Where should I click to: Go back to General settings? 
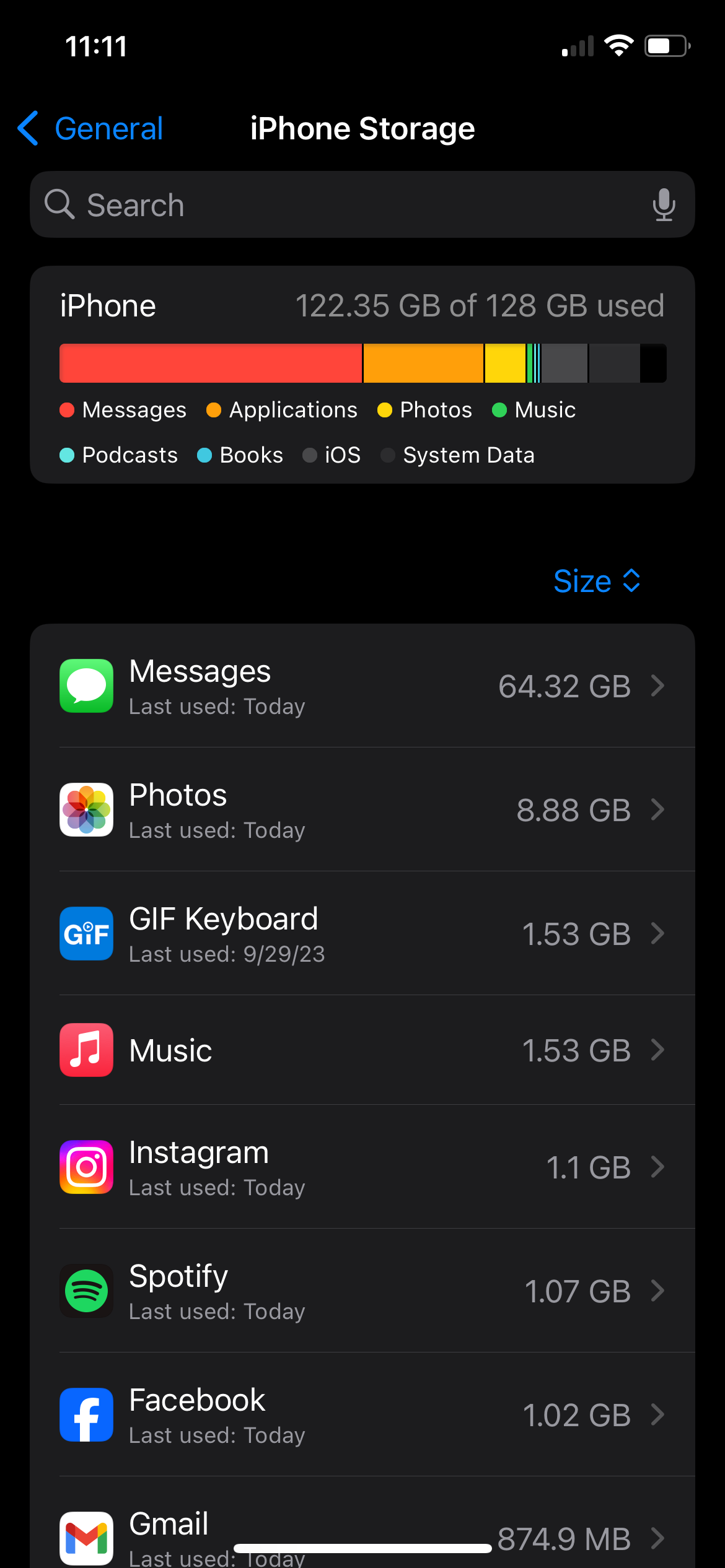point(90,129)
